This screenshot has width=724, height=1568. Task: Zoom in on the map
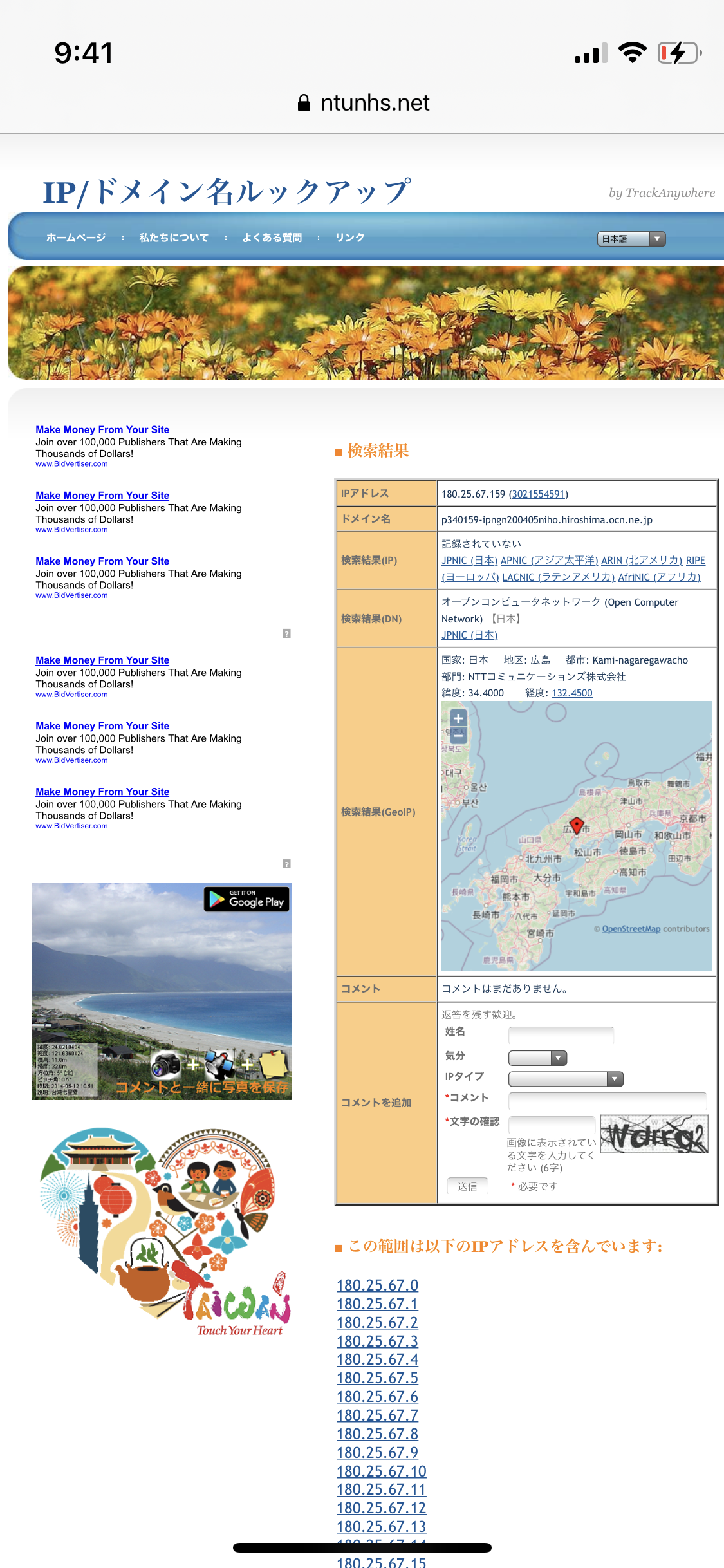point(458,718)
